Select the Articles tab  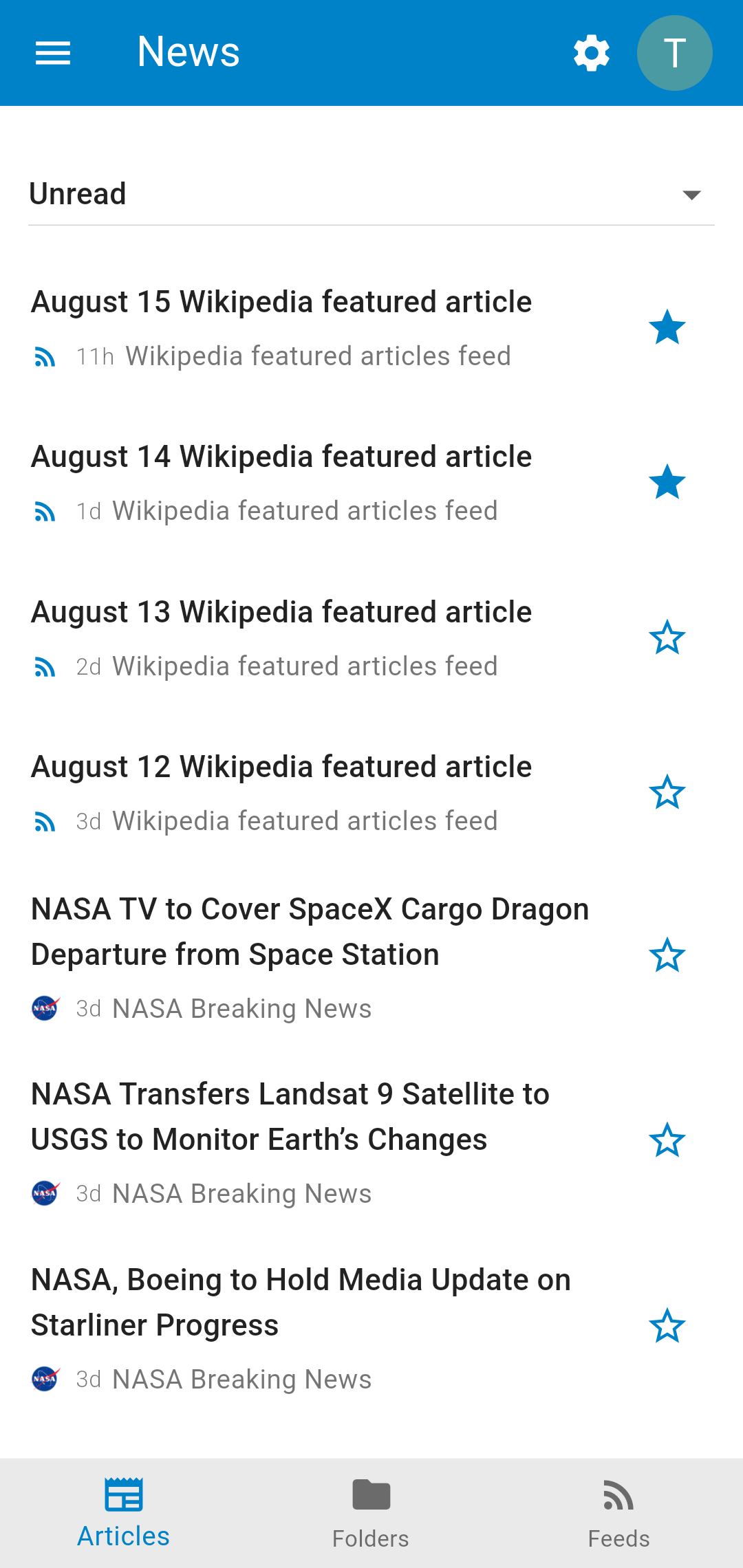click(124, 1514)
